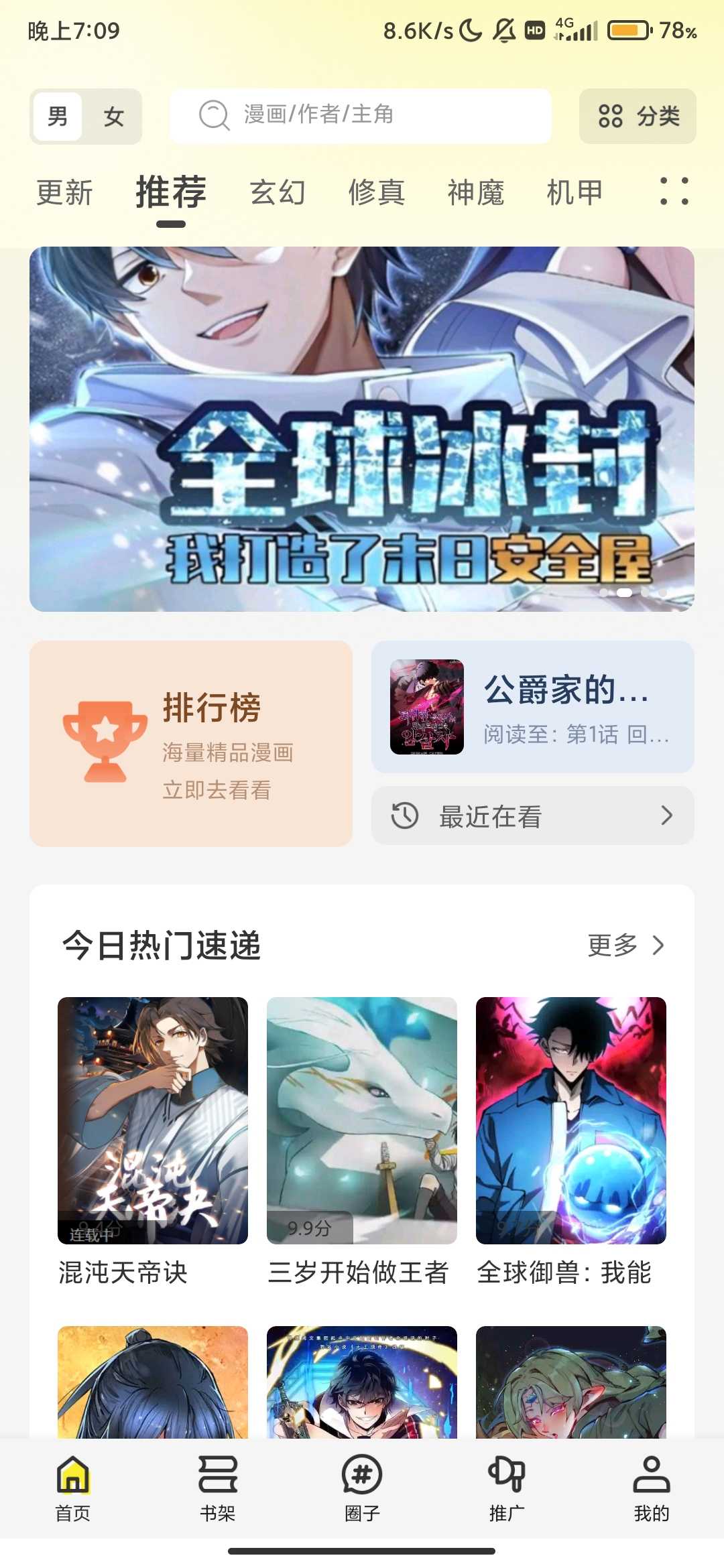This screenshot has width=724, height=1568.
Task: Open the 全球冰封 featured banner
Action: (x=362, y=429)
